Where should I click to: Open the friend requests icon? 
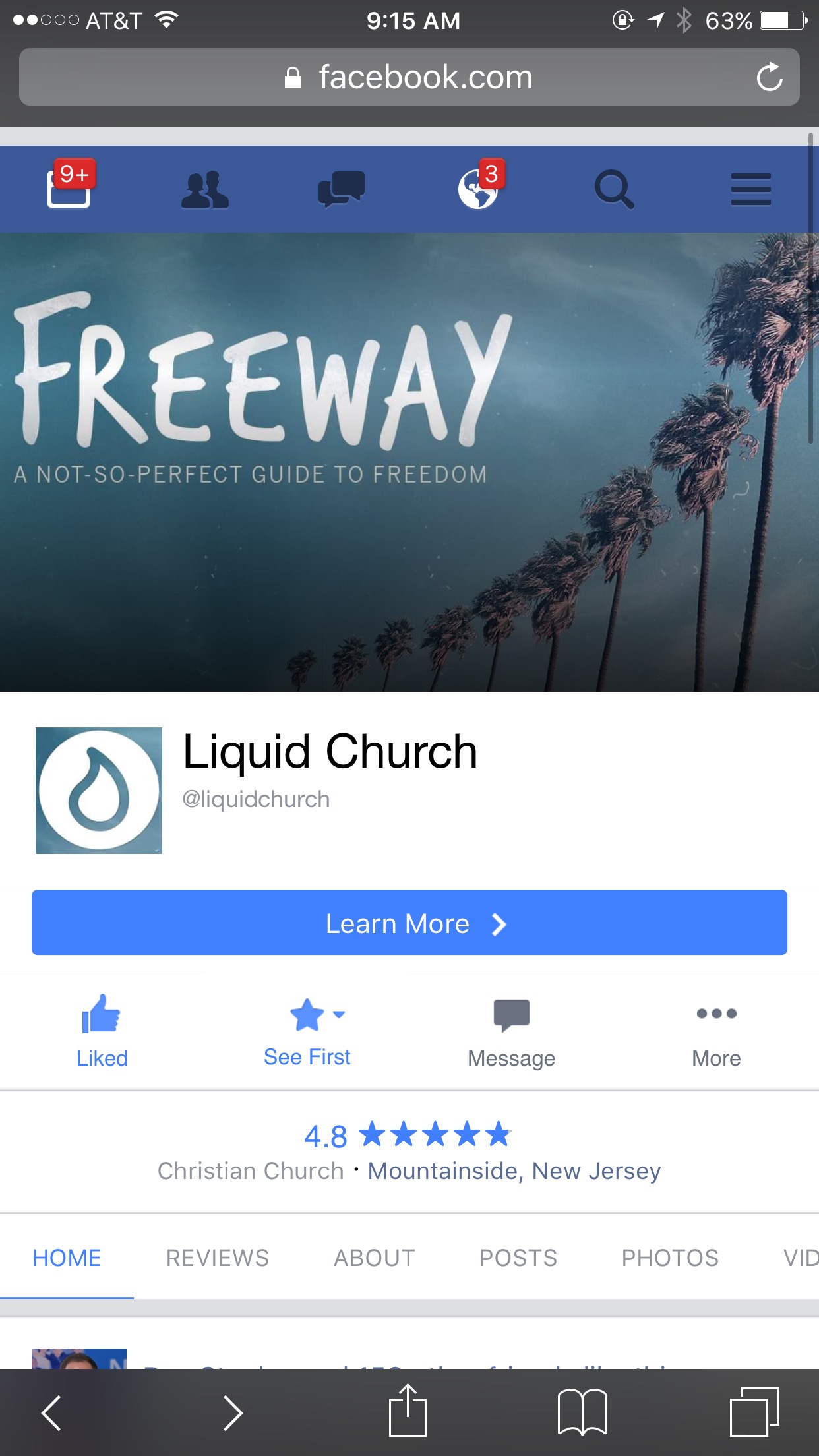click(205, 190)
